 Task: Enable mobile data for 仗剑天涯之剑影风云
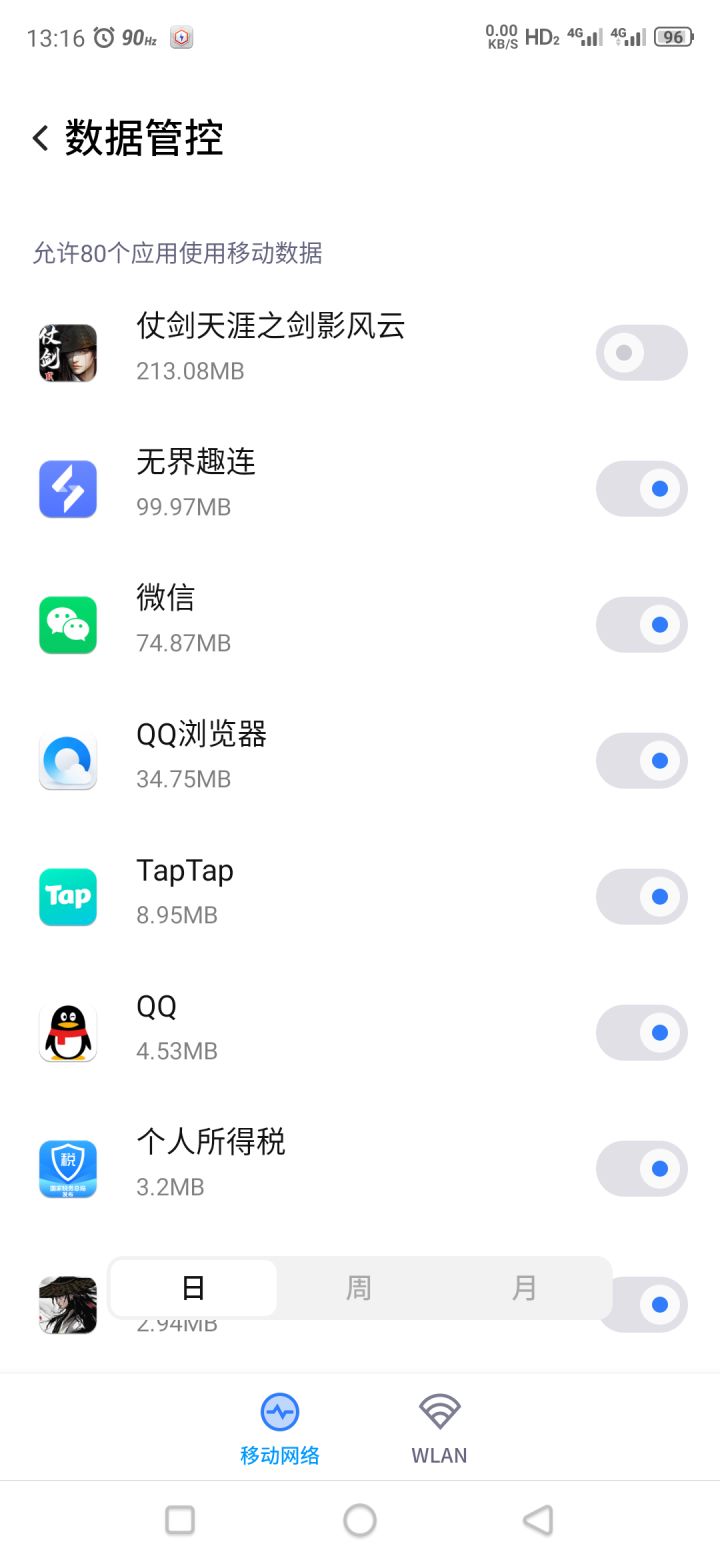click(641, 353)
